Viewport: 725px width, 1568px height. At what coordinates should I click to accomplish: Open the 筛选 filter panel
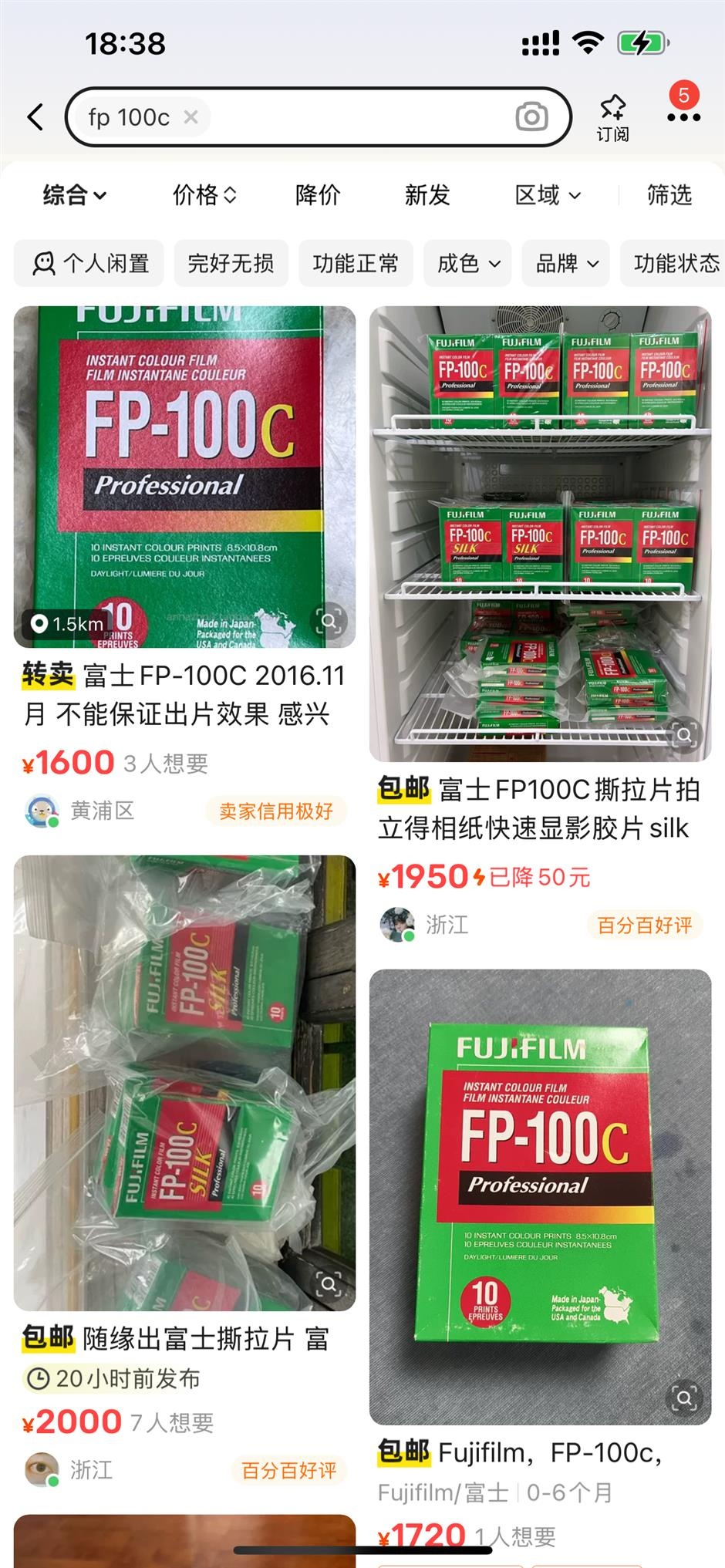[x=669, y=195]
